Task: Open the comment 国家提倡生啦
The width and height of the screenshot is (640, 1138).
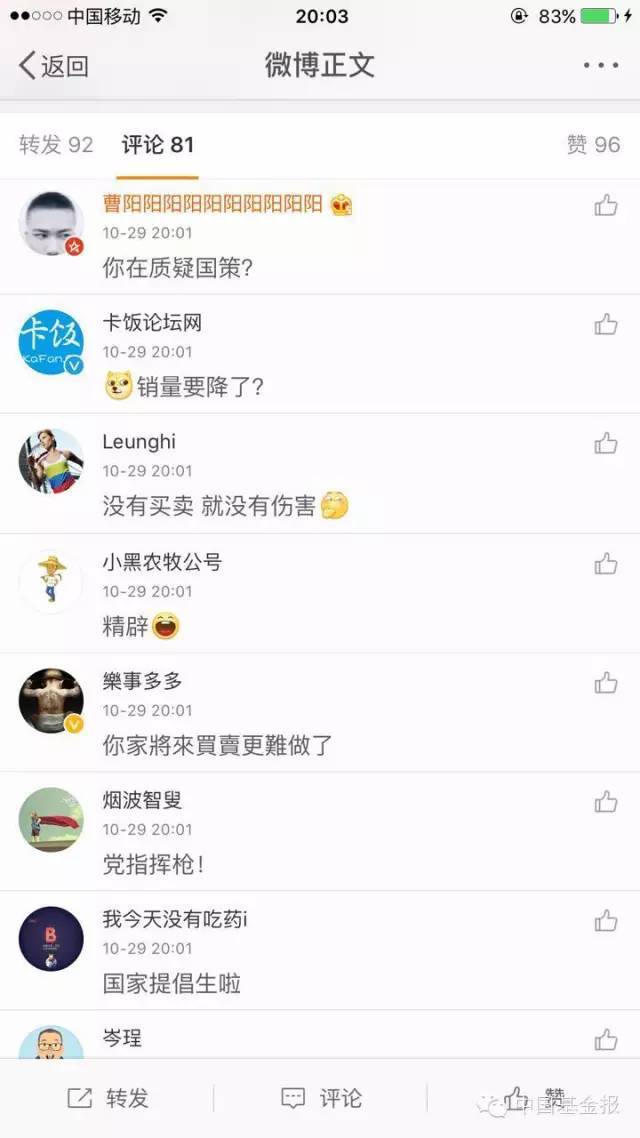Action: click(172, 984)
